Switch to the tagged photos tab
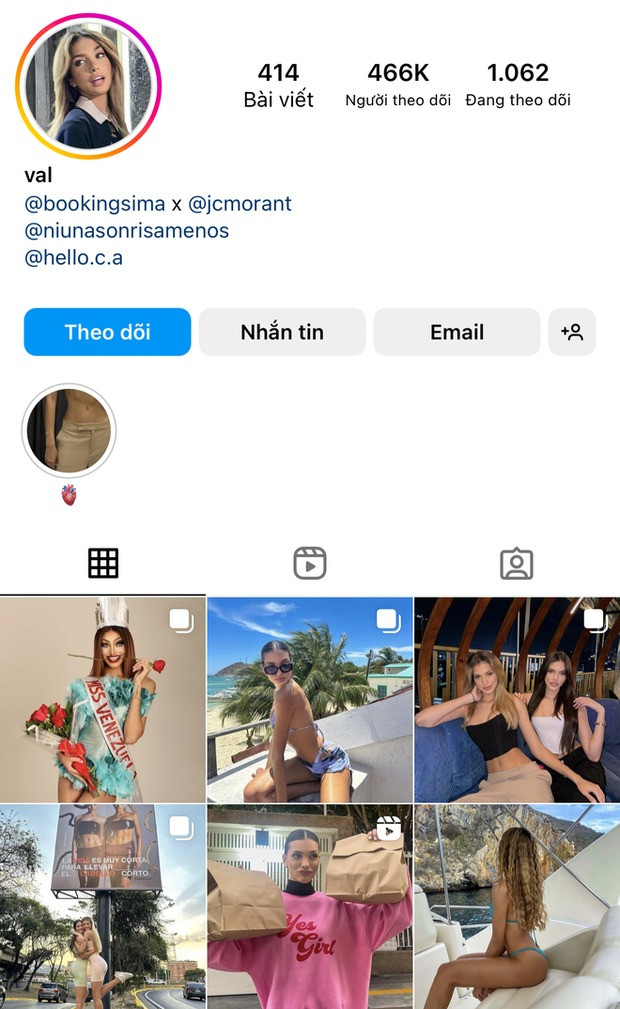 pyautogui.click(x=516, y=564)
